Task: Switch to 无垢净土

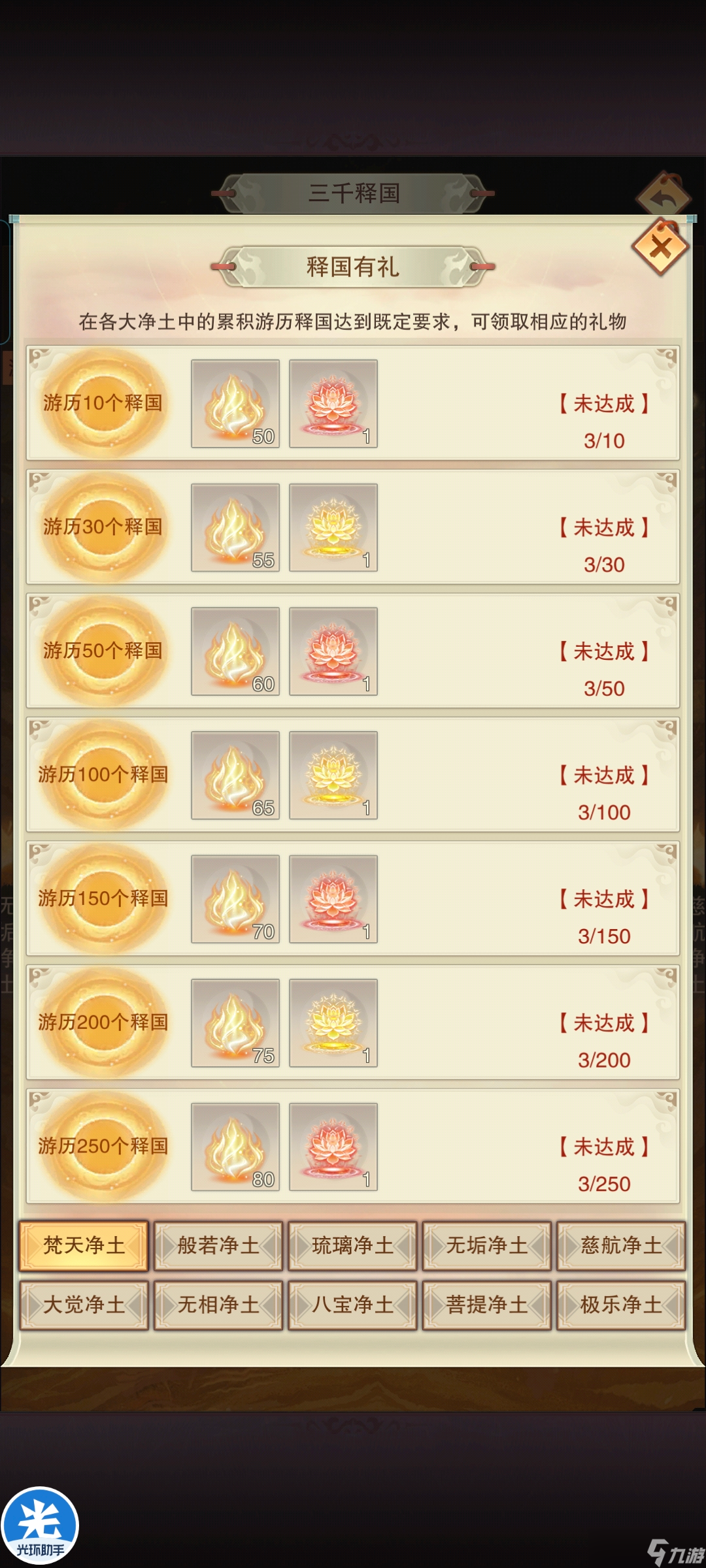Action: click(x=487, y=1245)
